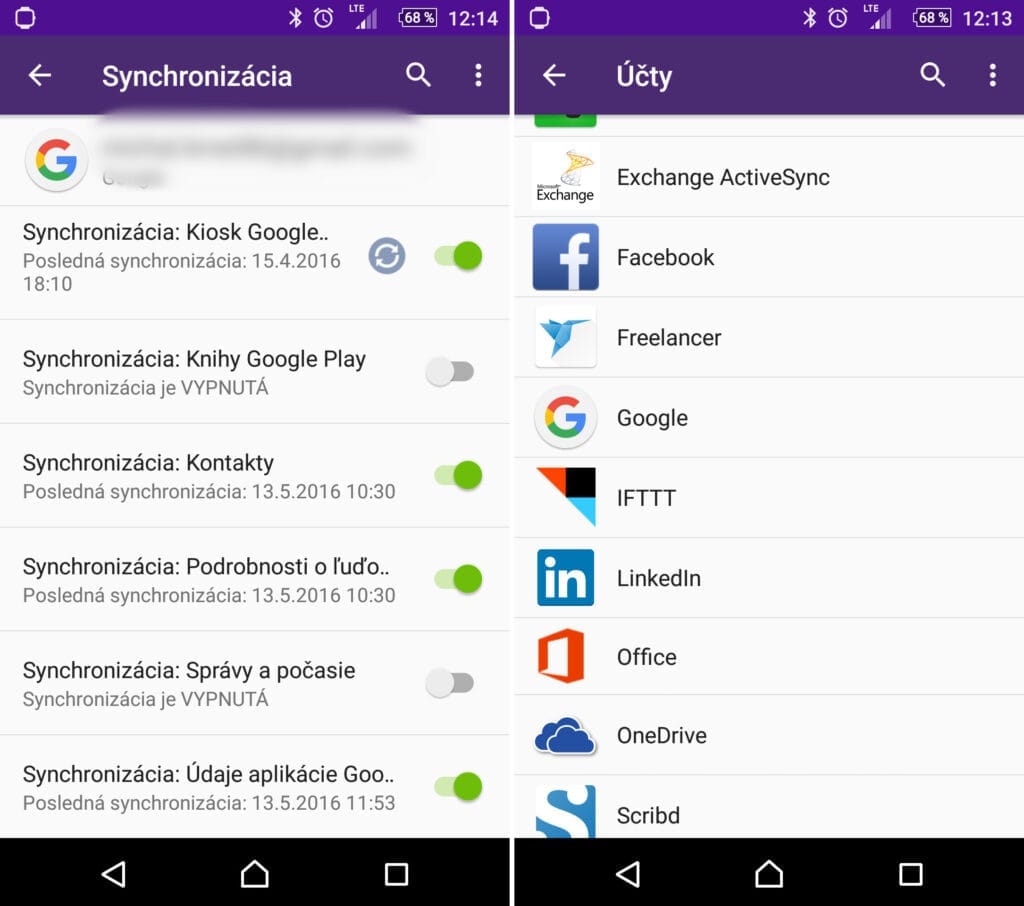Open the IFTTT account

tap(646, 497)
